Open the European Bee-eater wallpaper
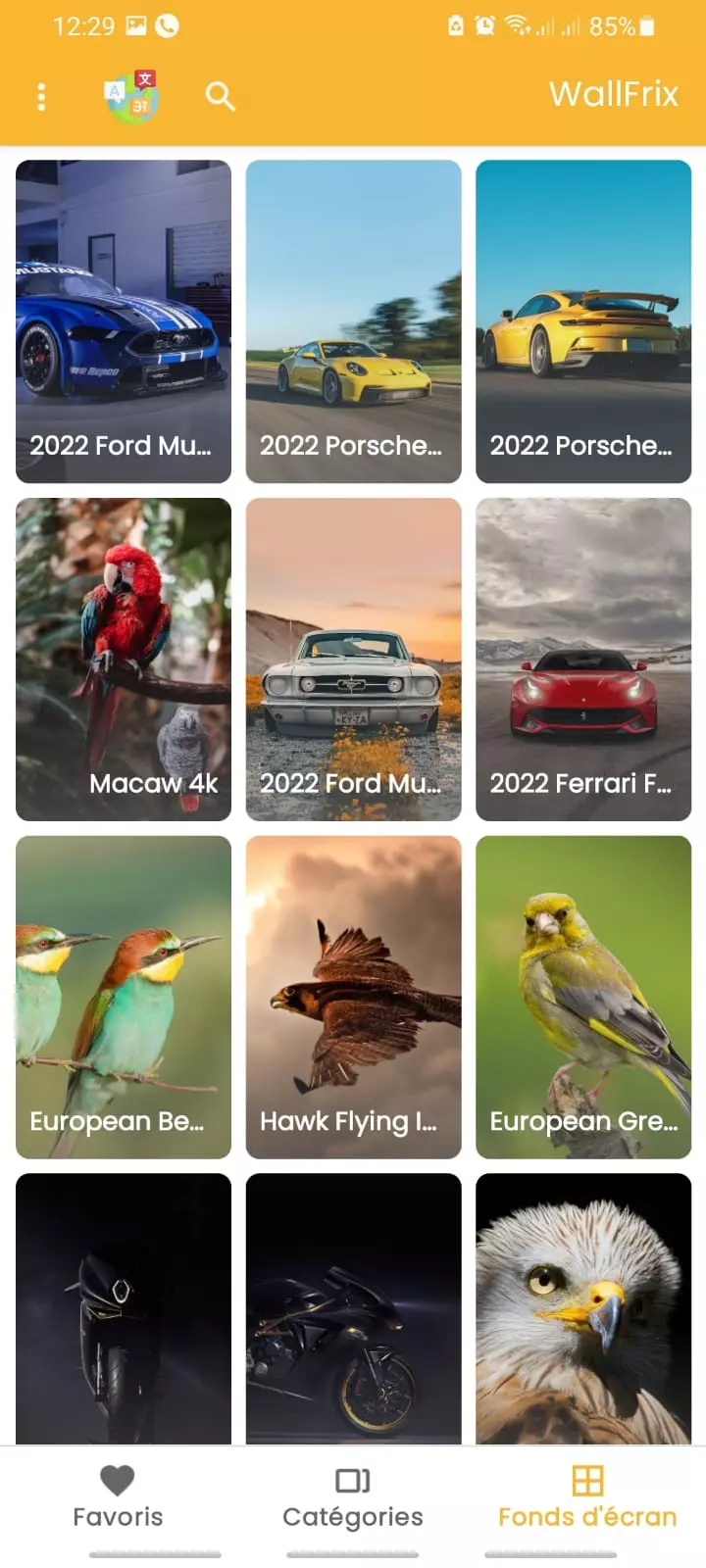 tap(124, 997)
